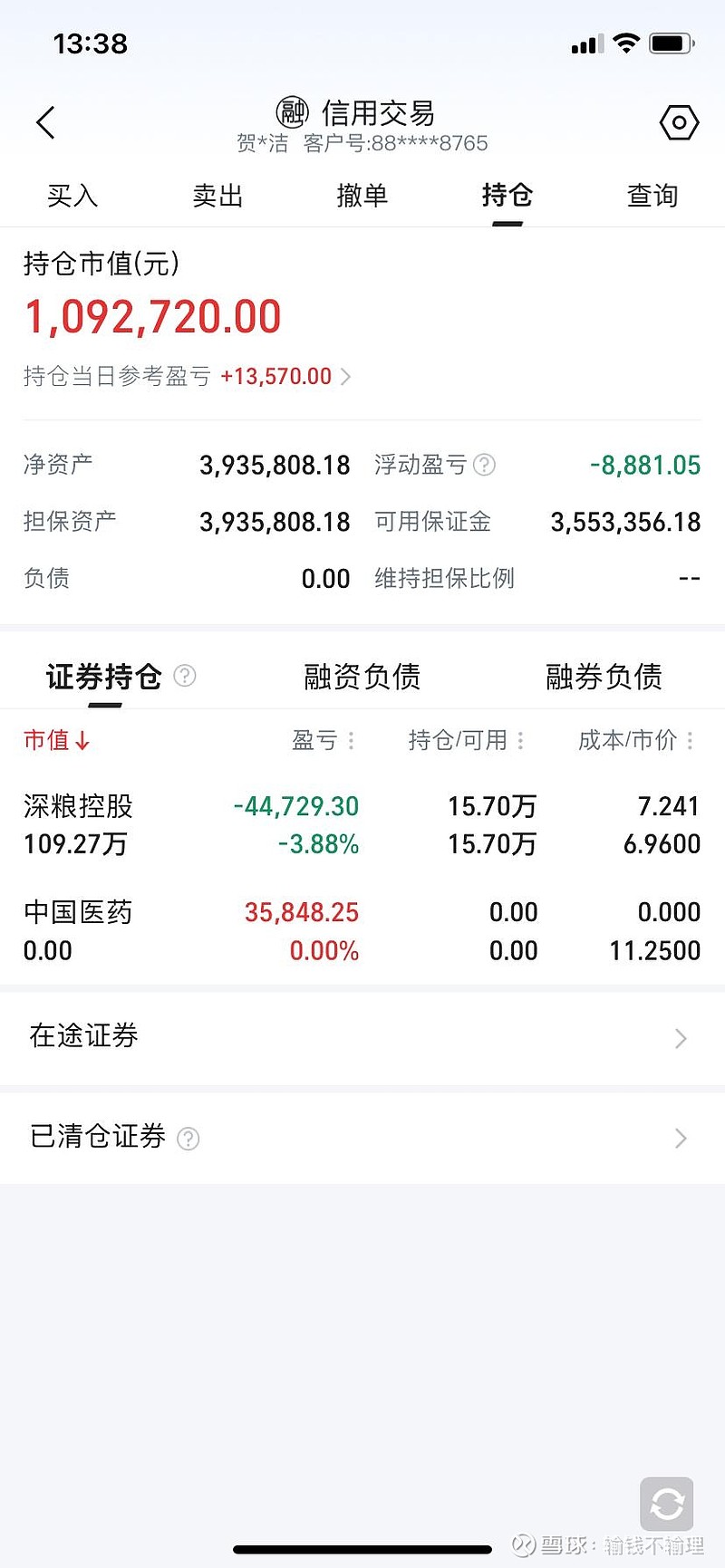Switch to 融券负债 section
The image size is (725, 1568).
[x=604, y=677]
